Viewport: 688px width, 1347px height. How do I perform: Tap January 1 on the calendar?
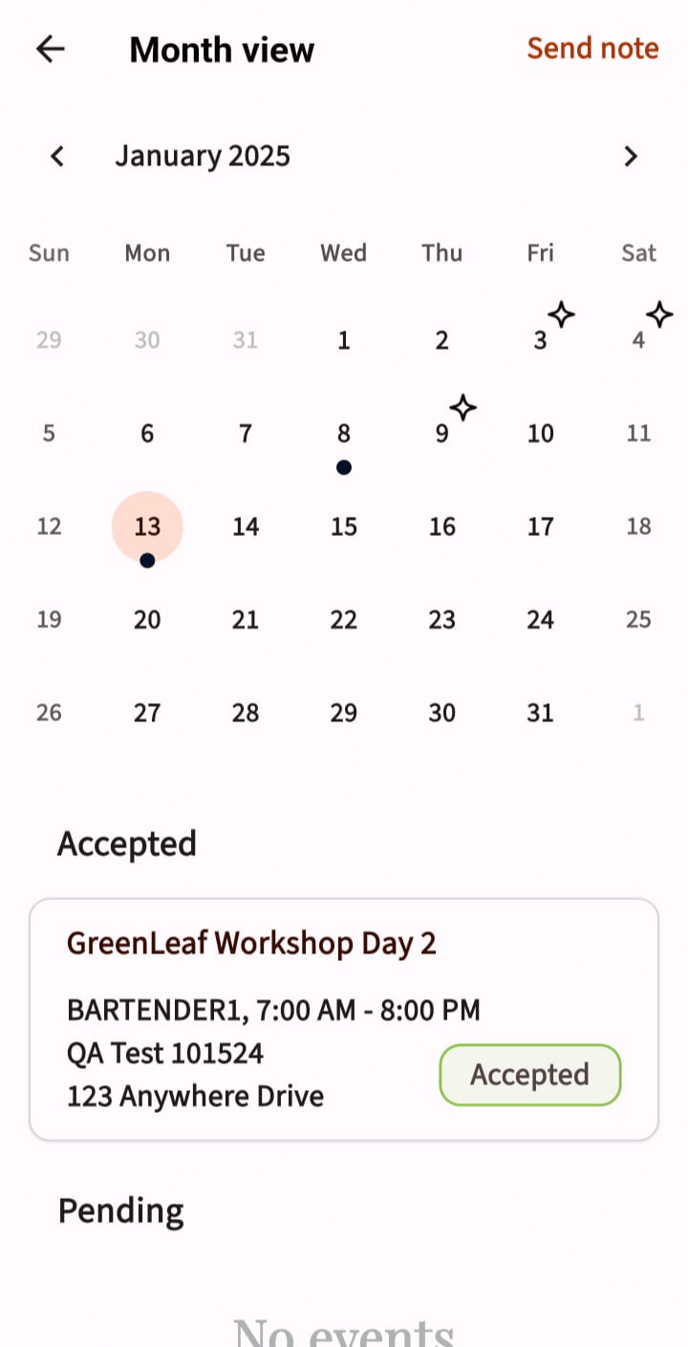(344, 341)
